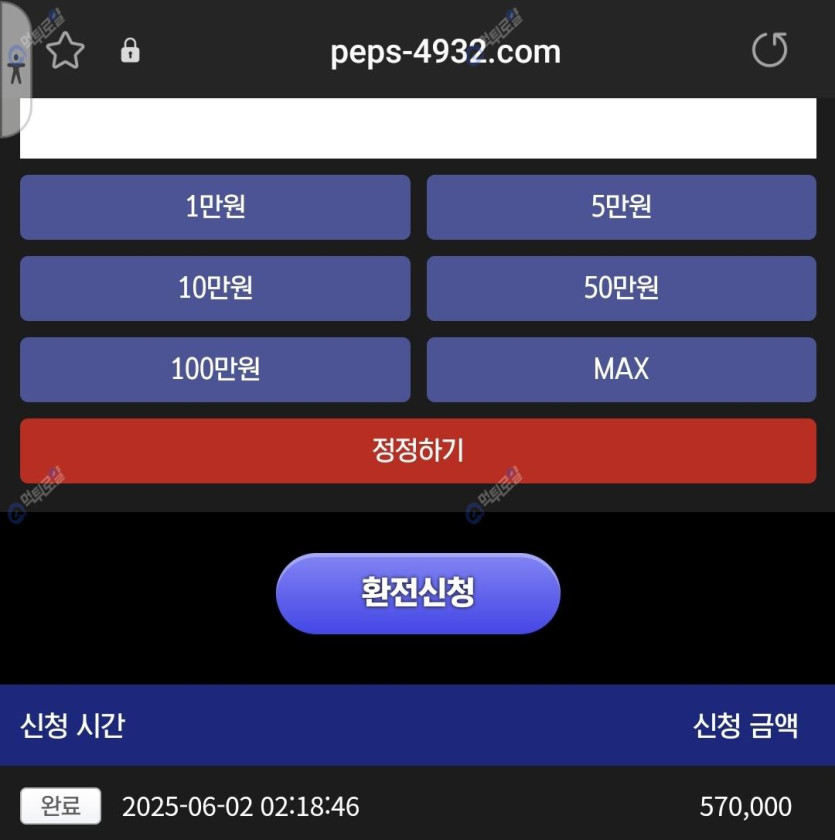Tap the peps-4932.com address bar
This screenshot has width=835, height=840.
(x=445, y=52)
